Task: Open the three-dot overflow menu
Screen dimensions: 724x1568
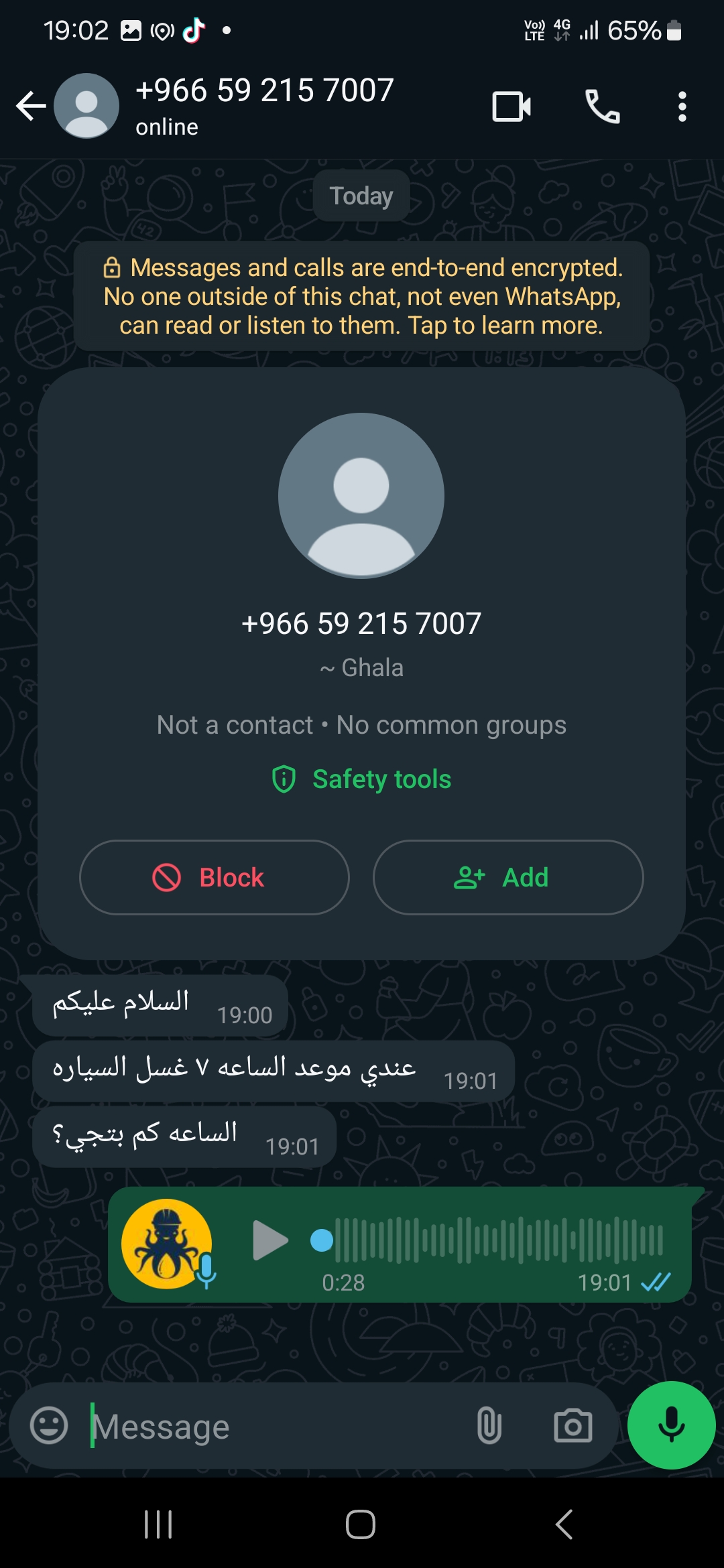Action: pyautogui.click(x=682, y=107)
